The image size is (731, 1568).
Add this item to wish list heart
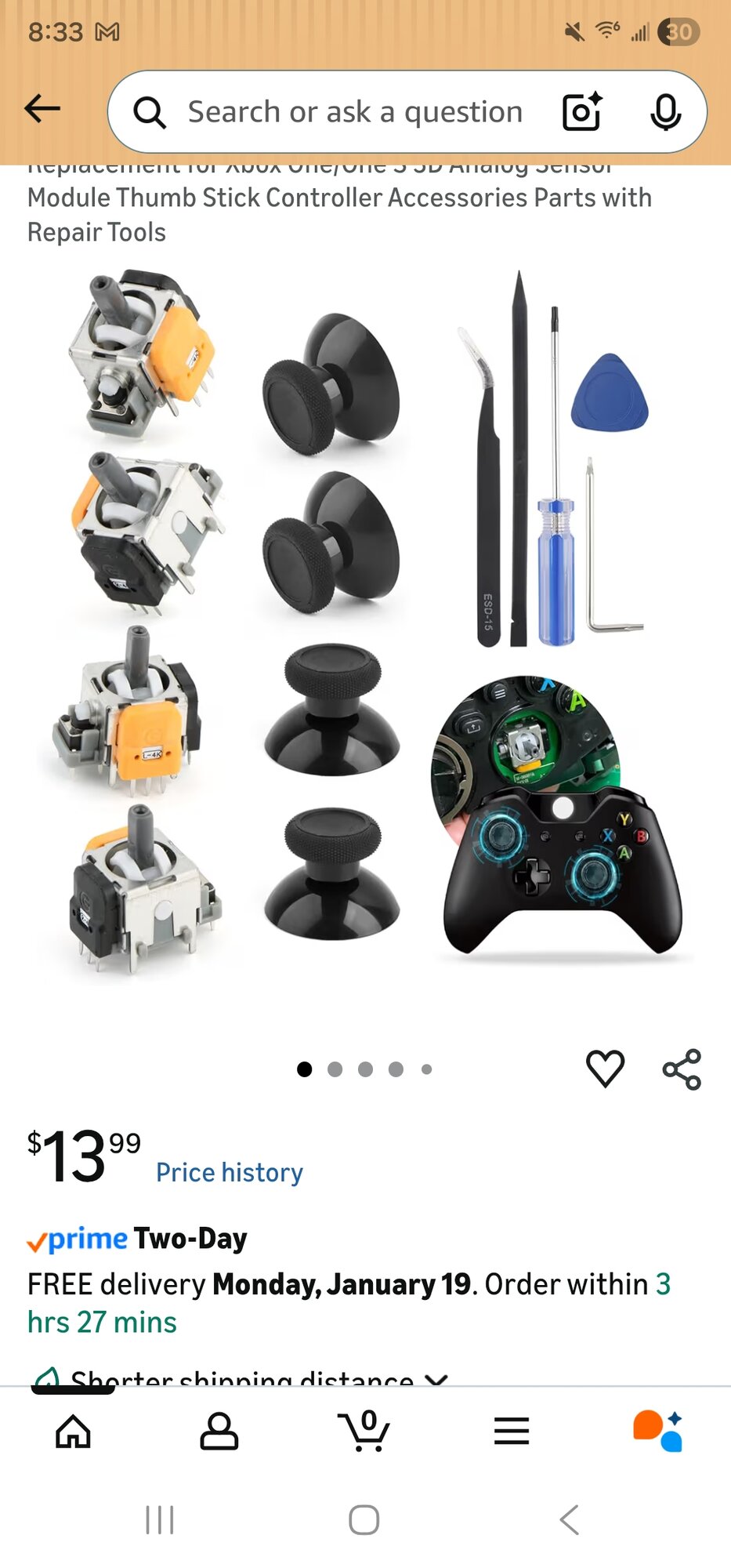tap(606, 1069)
